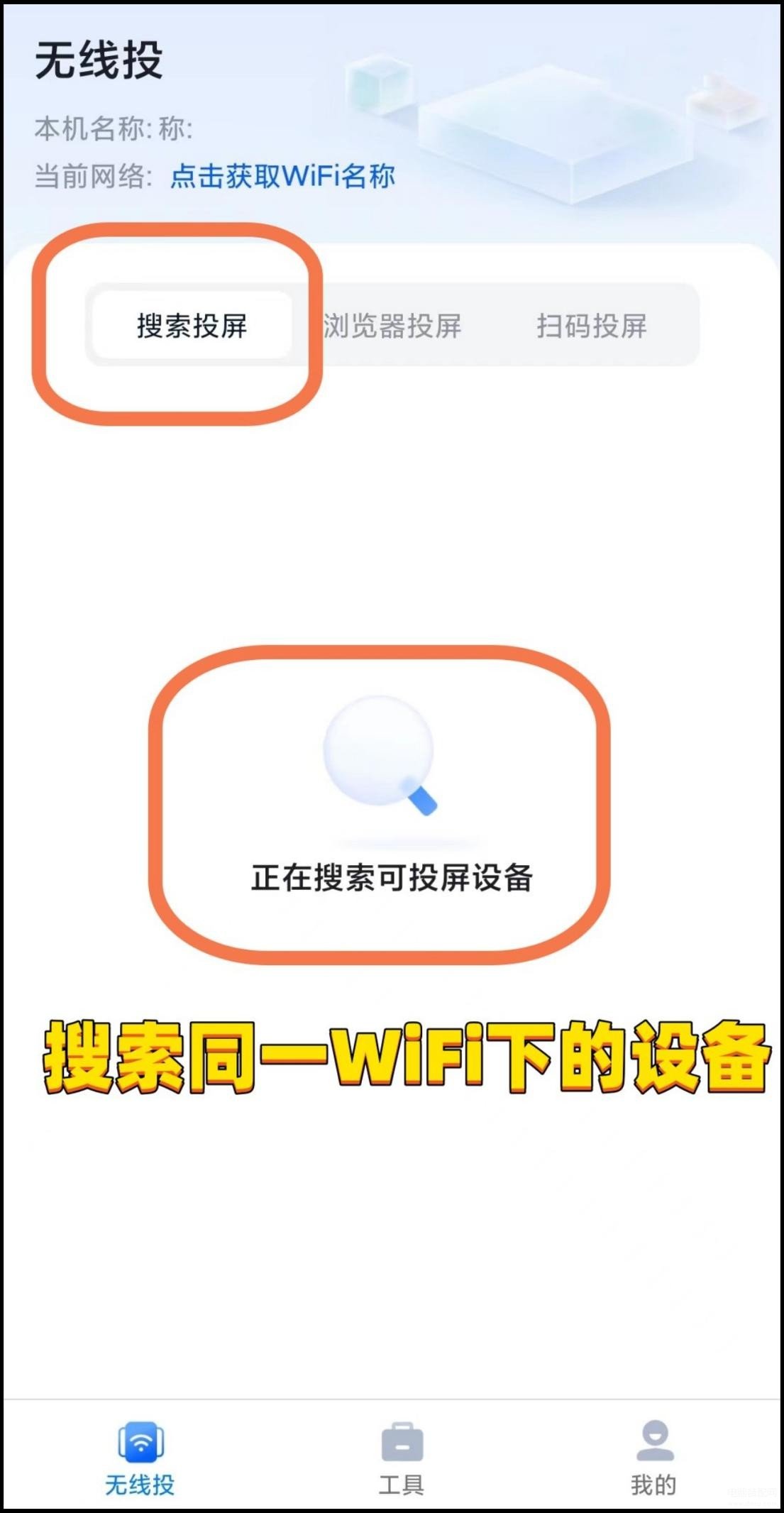Switch to 浏览器投屏 tab
Image resolution: width=784 pixels, height=1513 pixels.
tap(392, 326)
